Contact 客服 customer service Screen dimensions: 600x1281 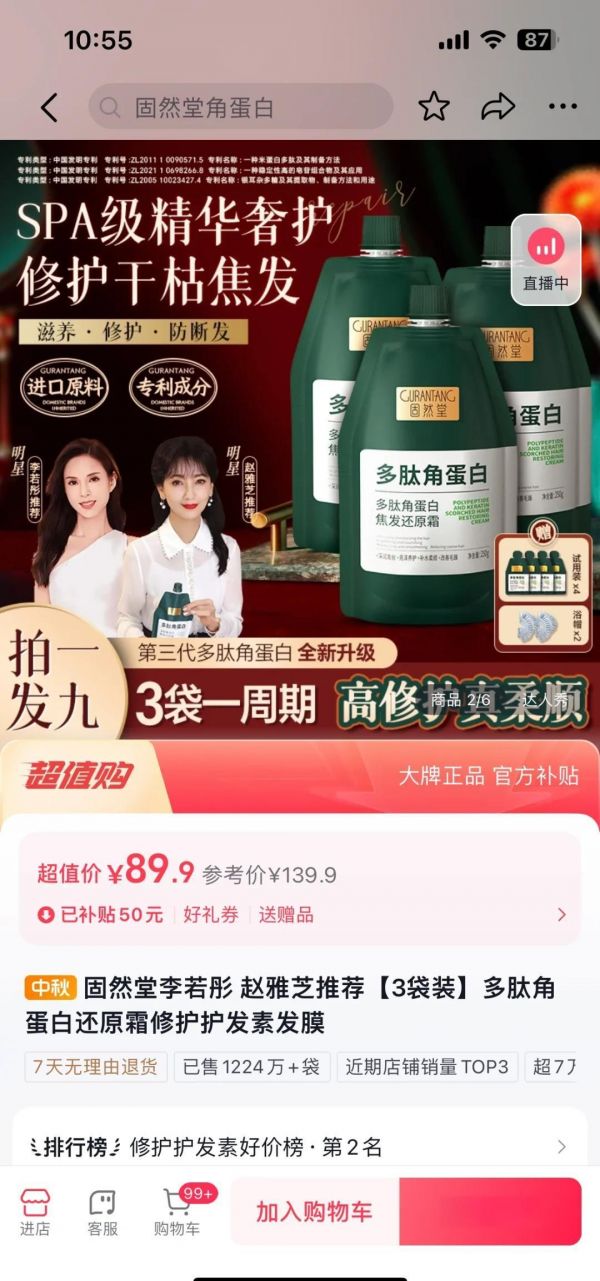(103, 1212)
